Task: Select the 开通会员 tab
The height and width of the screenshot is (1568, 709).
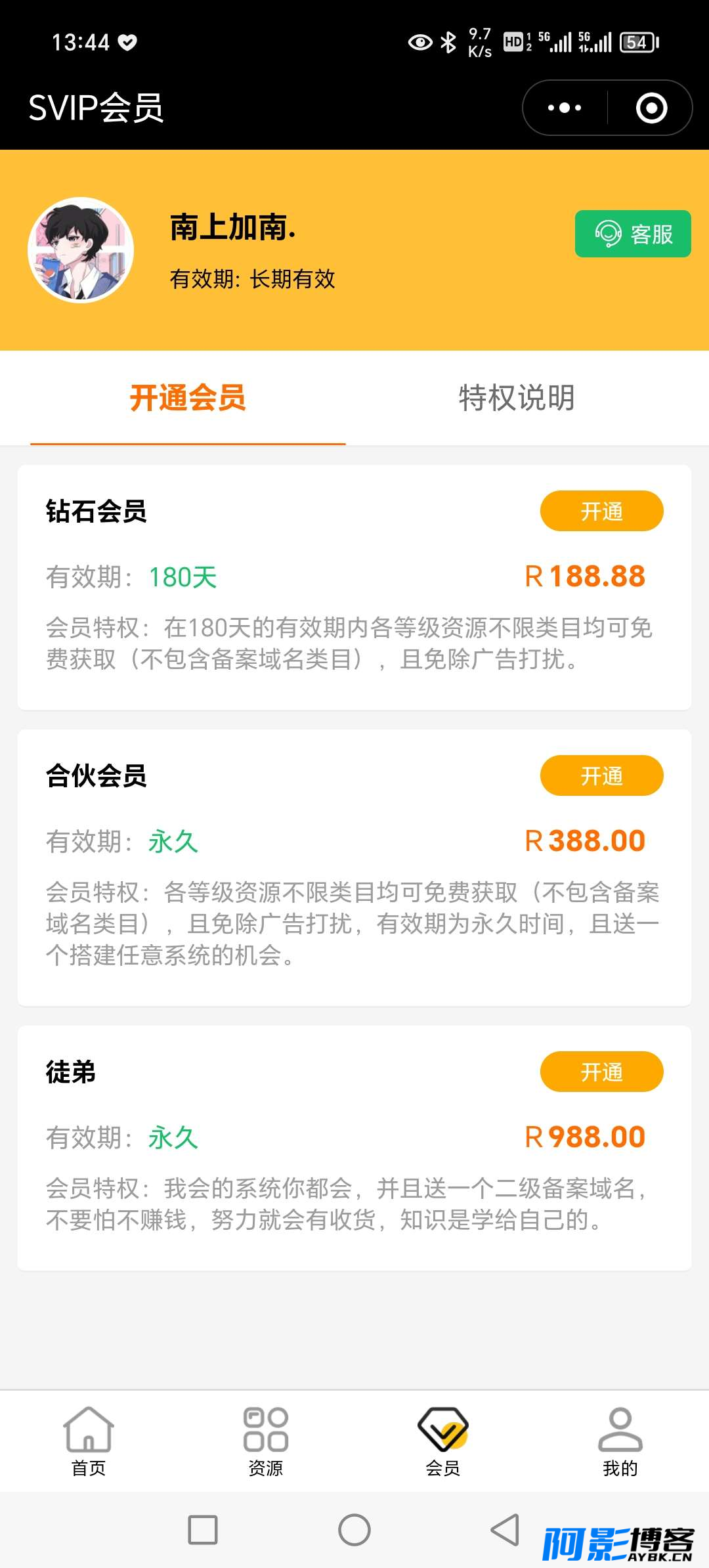Action: 188,398
